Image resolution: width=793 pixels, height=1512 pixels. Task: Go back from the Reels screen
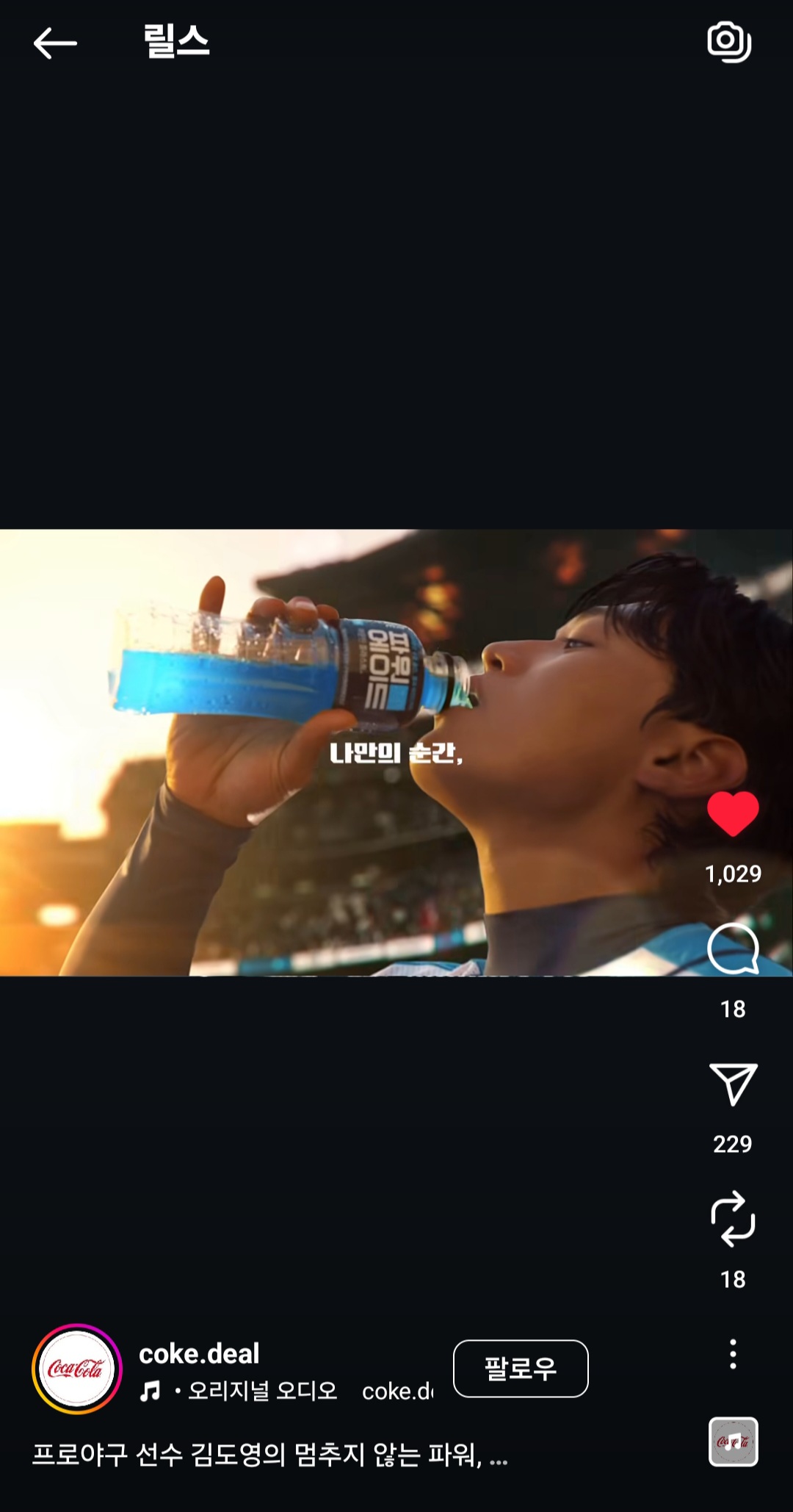(x=55, y=43)
